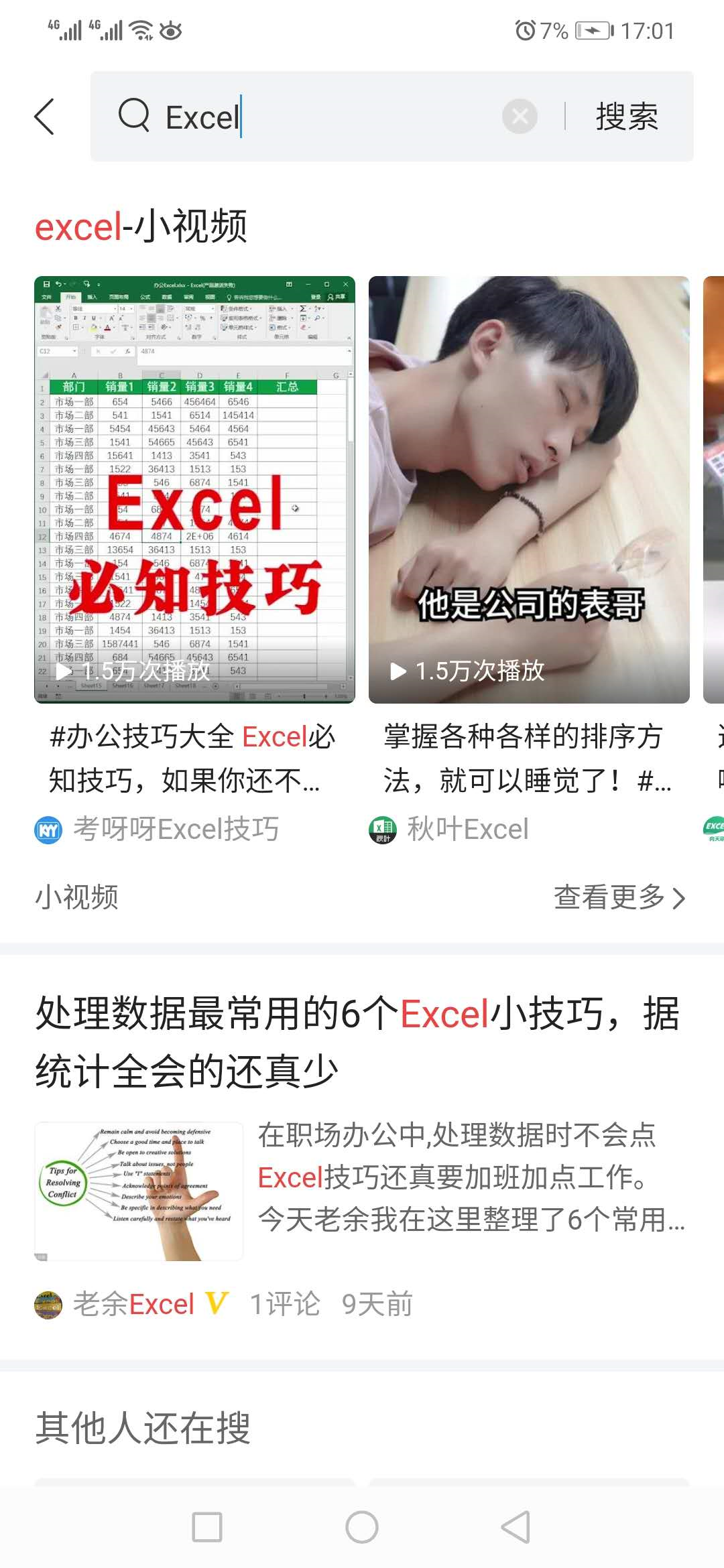Open the article 处理数据最常用的6个Excel小技巧
The image size is (724, 1568).
pos(358,1042)
